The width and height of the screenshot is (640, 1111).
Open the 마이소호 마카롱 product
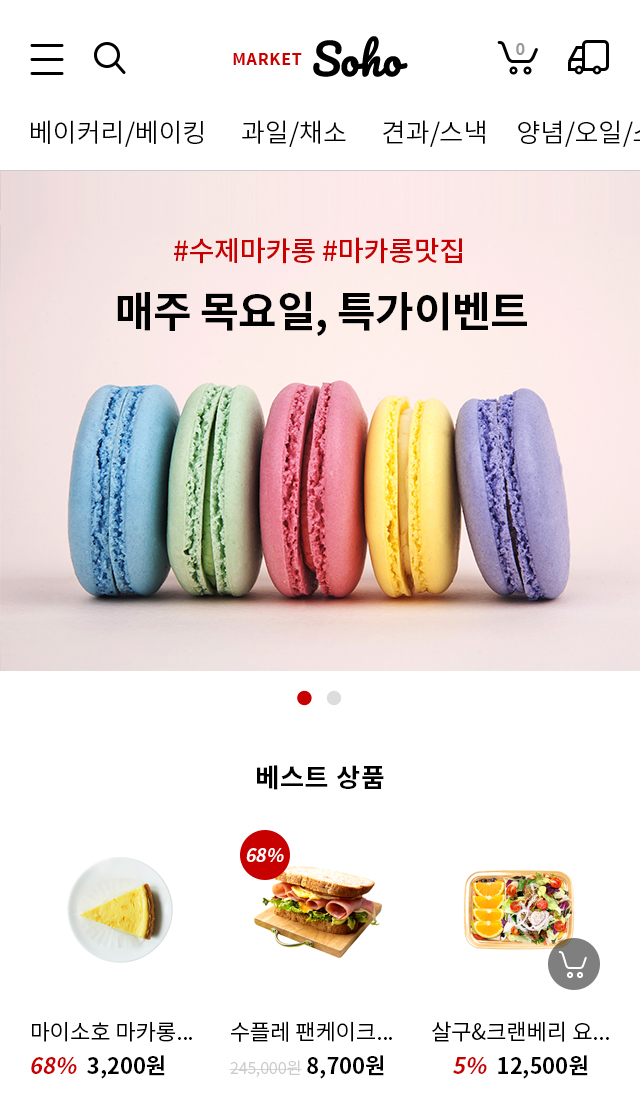point(120,910)
